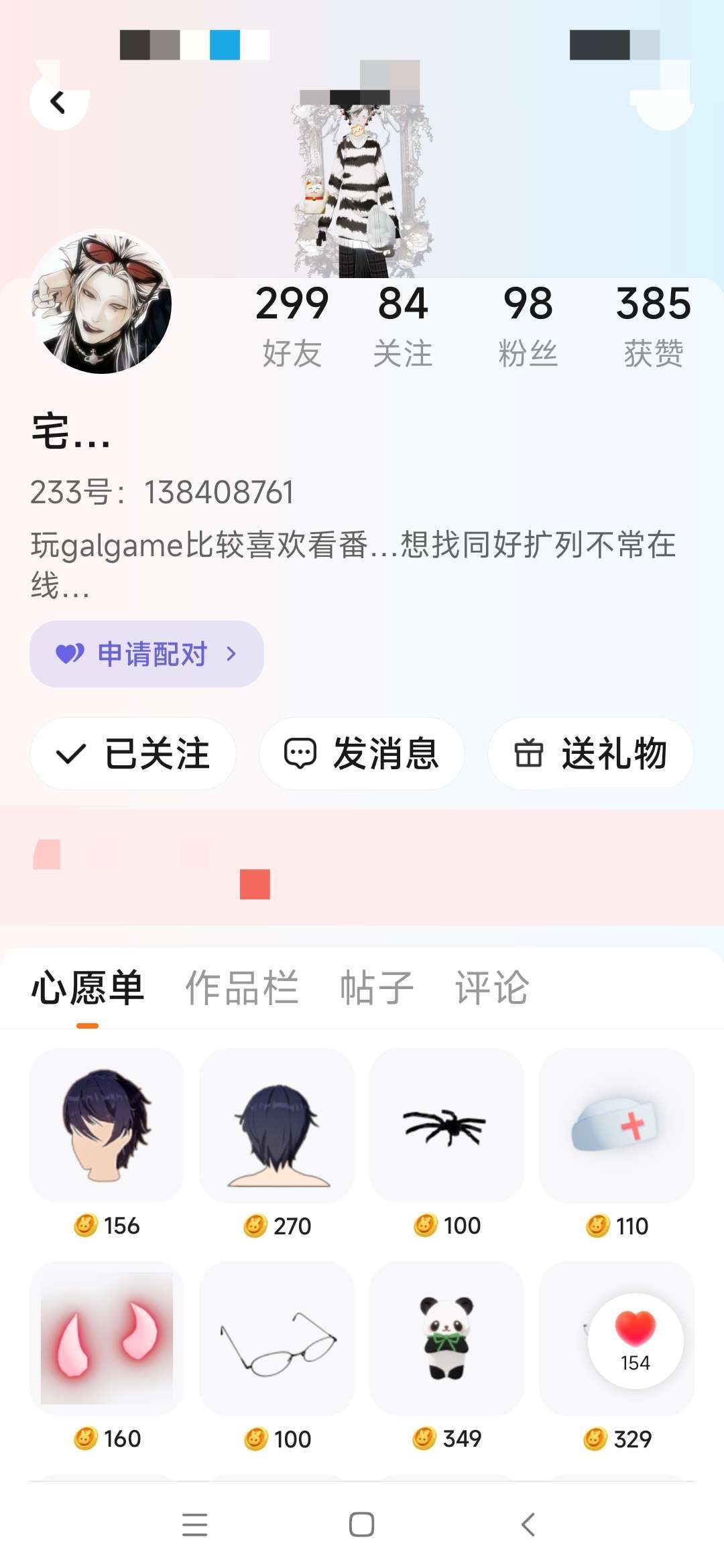Image resolution: width=724 pixels, height=1568 pixels.
Task: Open the 评论 tab
Action: 492,988
